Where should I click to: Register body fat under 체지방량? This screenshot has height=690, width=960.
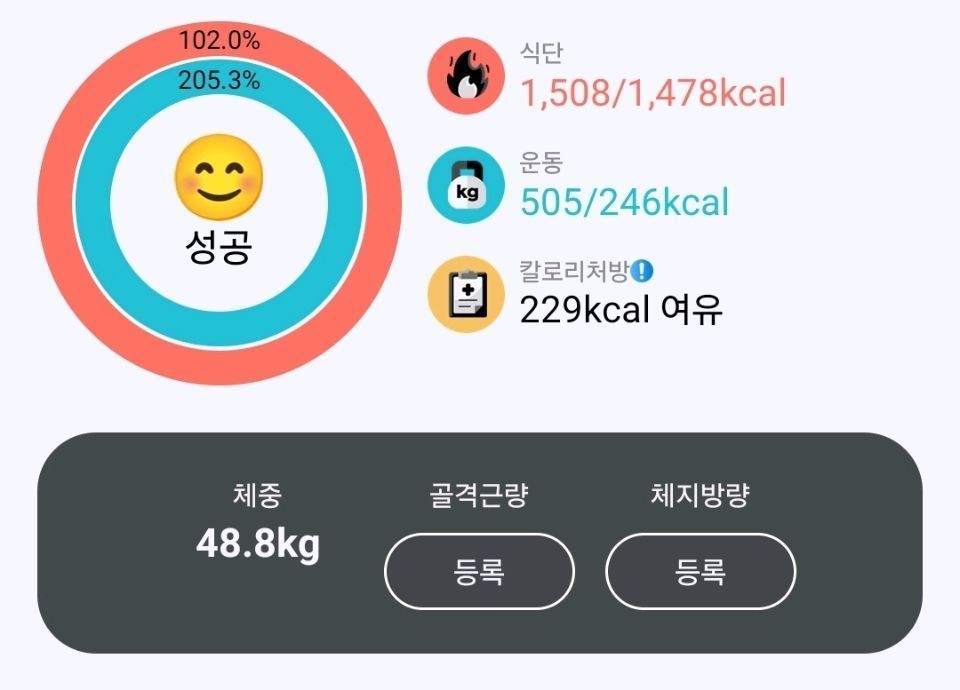[x=700, y=571]
